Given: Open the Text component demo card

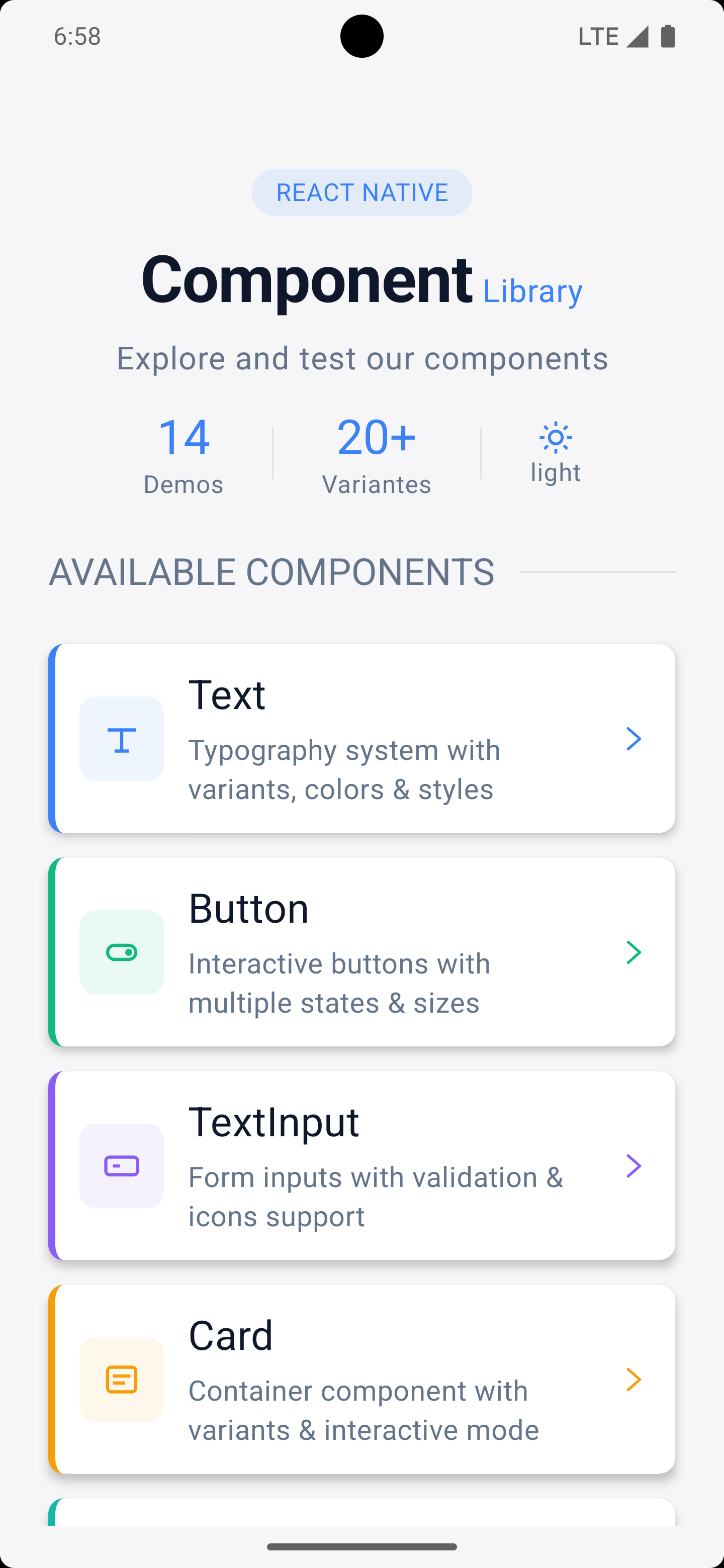Looking at the screenshot, I should click(361, 739).
